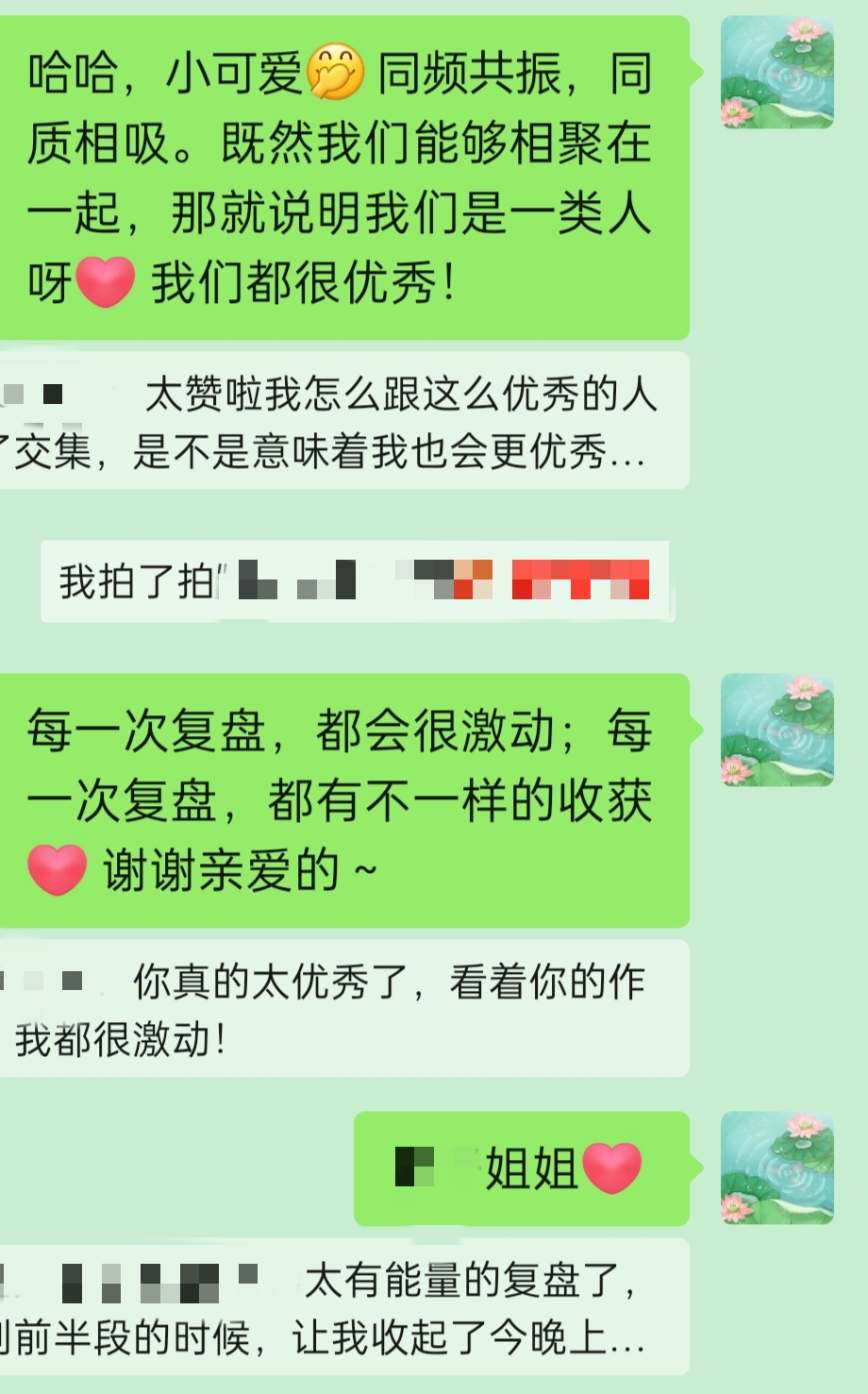This screenshot has width=868, height=1394.
Task: Open avatar beside the 哈哈，小可爱 message
Action: pyautogui.click(x=776, y=73)
